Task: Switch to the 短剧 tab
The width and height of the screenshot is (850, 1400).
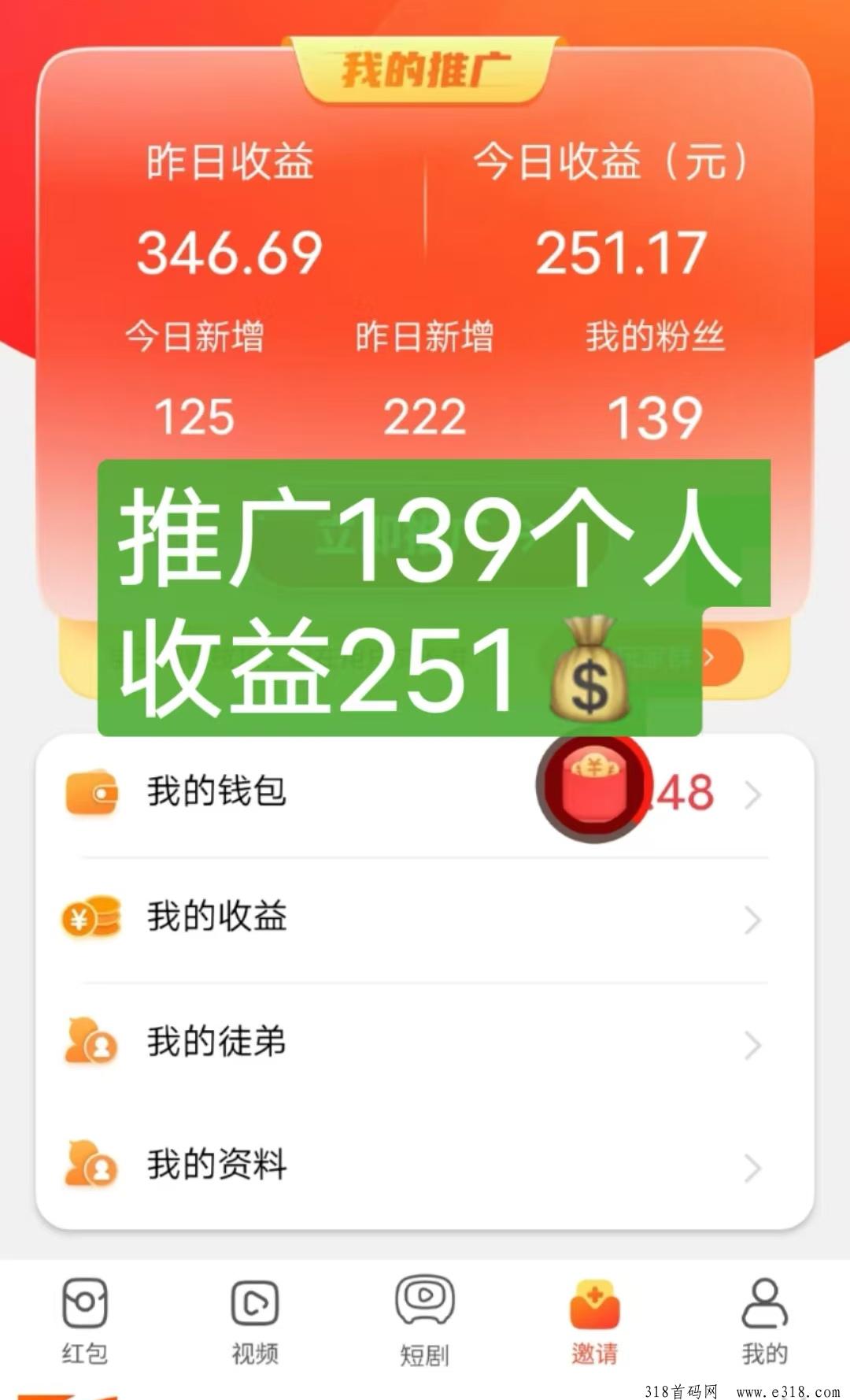Action: [425, 1321]
